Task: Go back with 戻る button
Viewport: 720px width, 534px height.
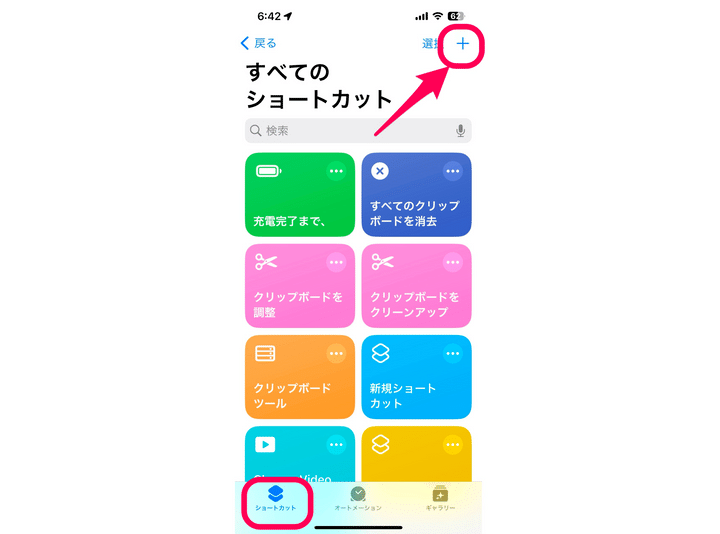Action: coord(259,44)
